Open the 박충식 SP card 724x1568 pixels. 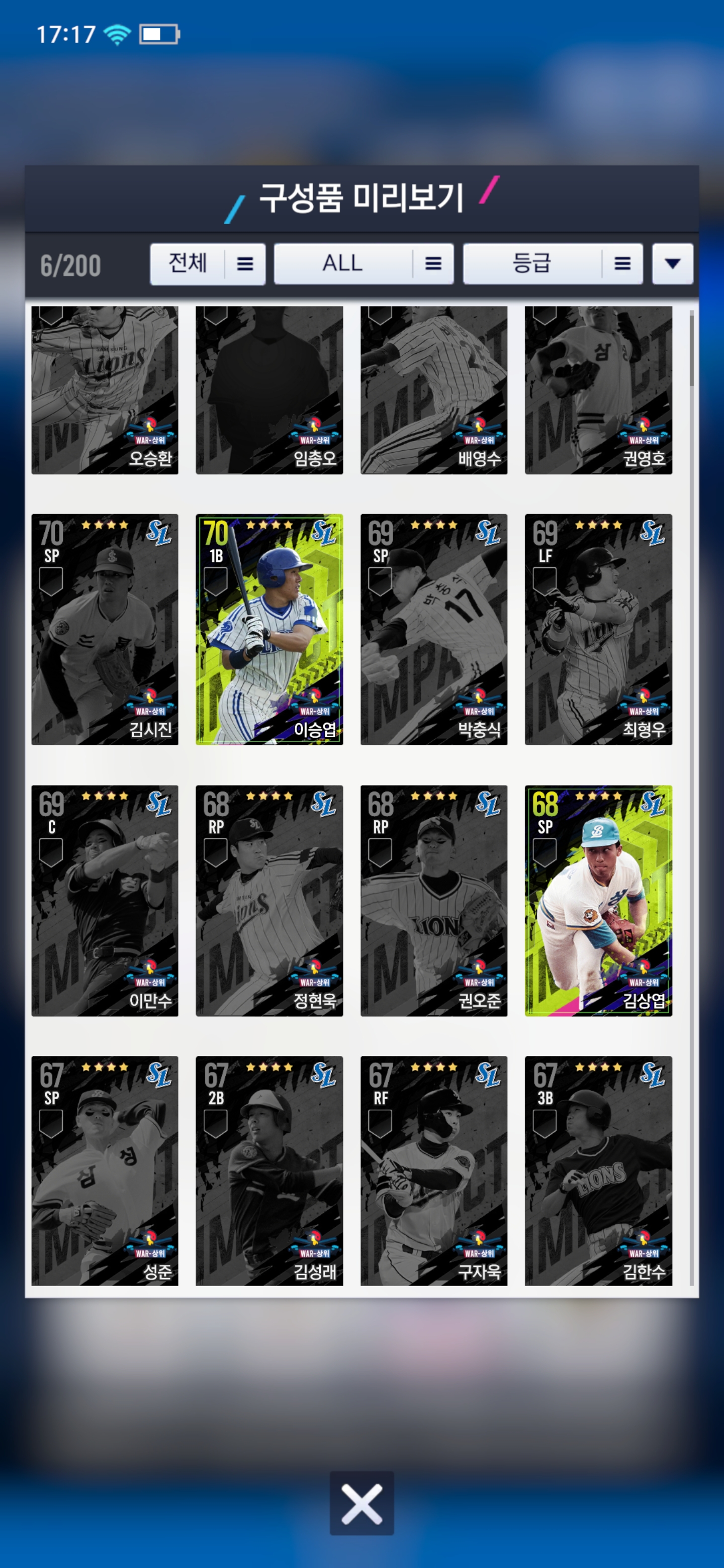click(433, 629)
